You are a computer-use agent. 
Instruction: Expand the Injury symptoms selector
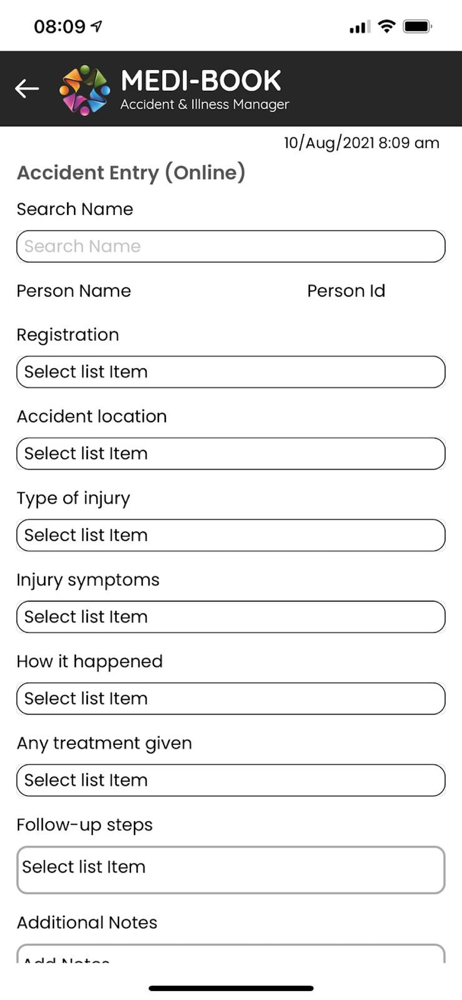point(231,617)
